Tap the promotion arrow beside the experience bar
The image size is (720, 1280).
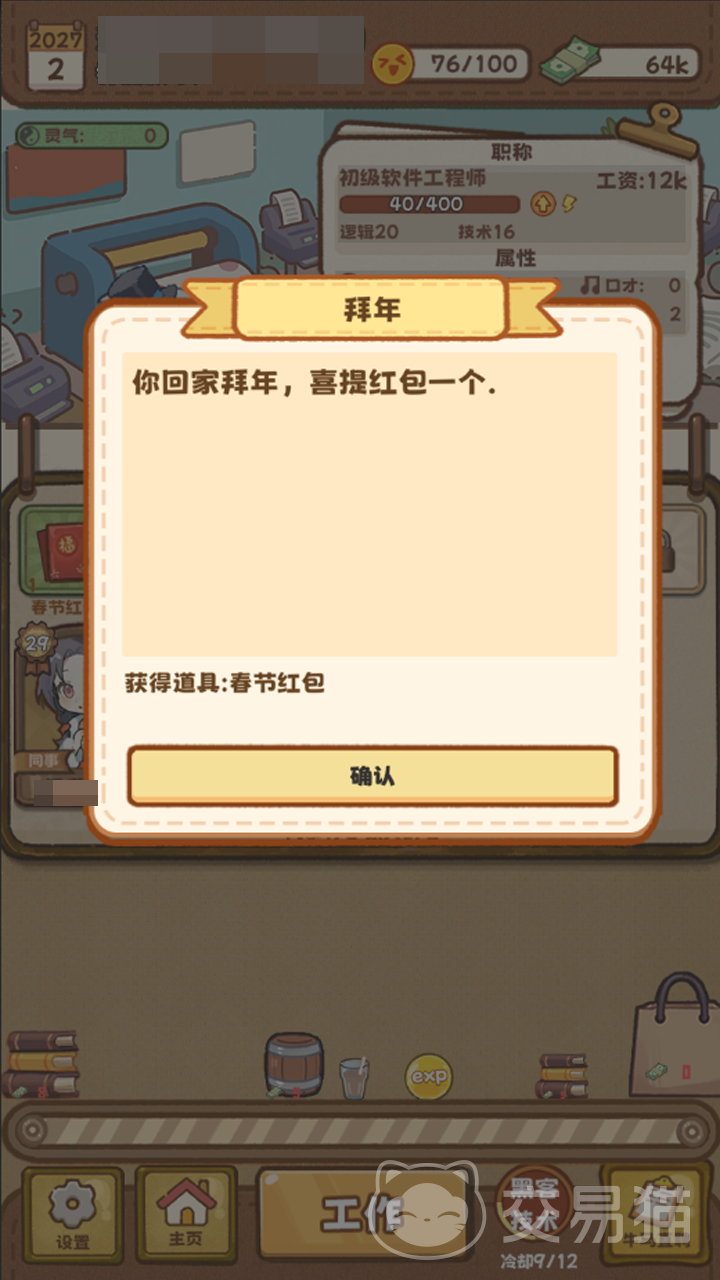[543, 204]
